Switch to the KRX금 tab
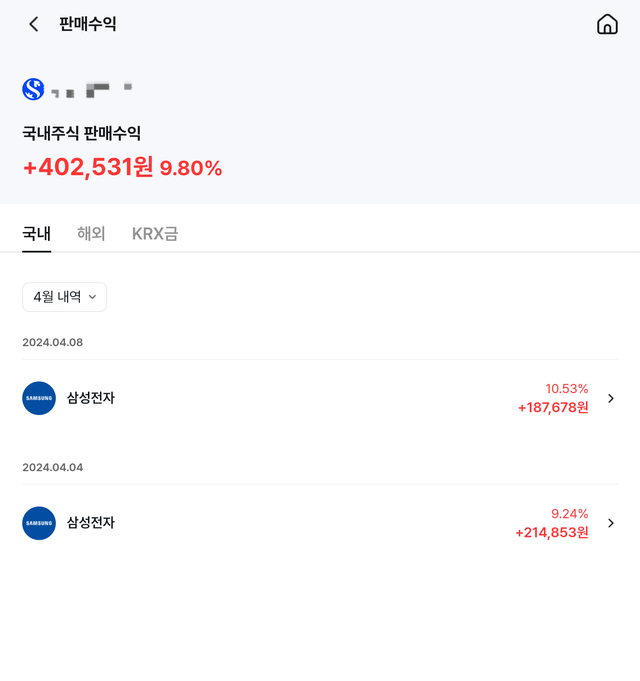The image size is (640, 681). pos(155,234)
